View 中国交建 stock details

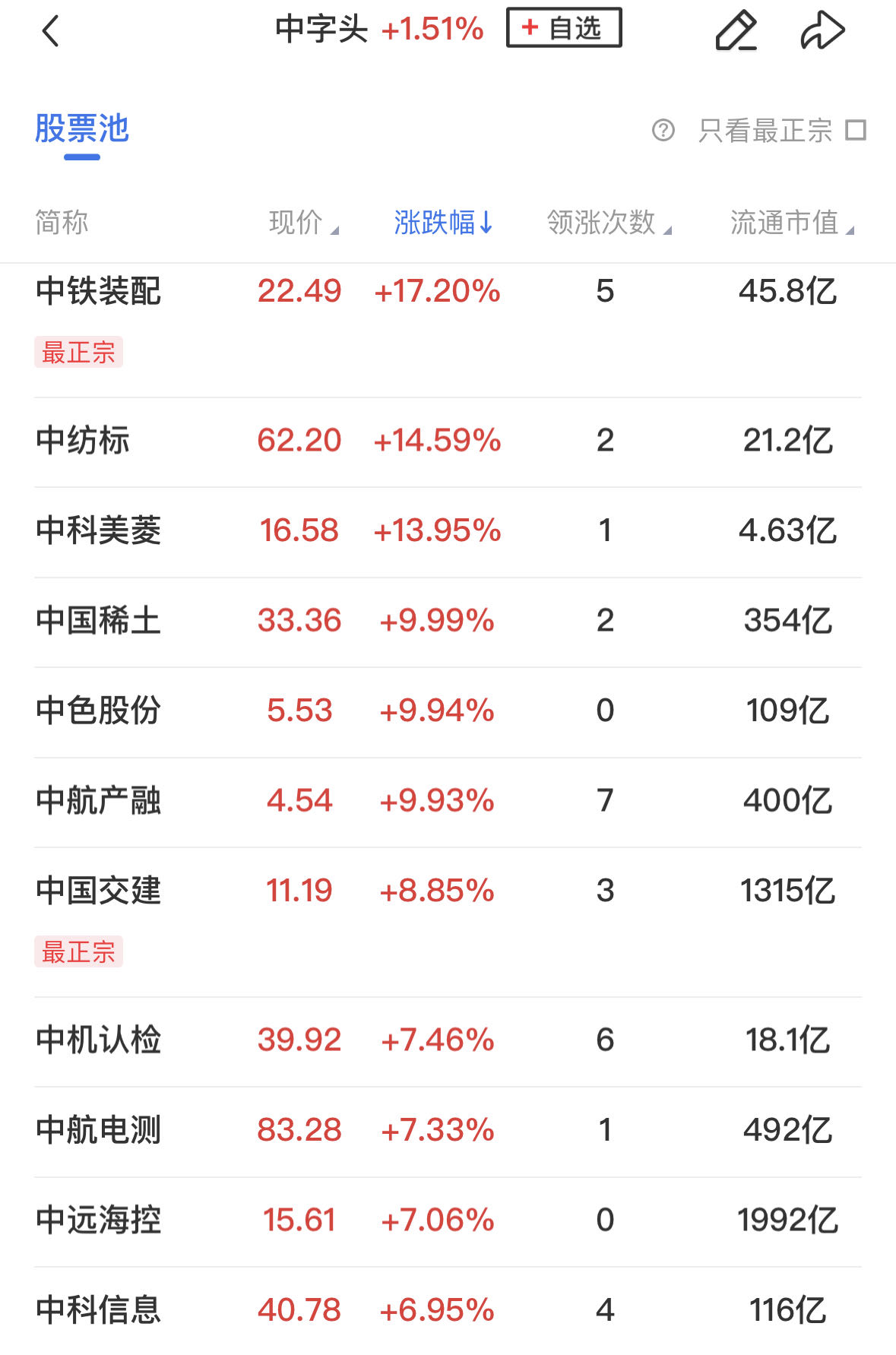[x=99, y=891]
